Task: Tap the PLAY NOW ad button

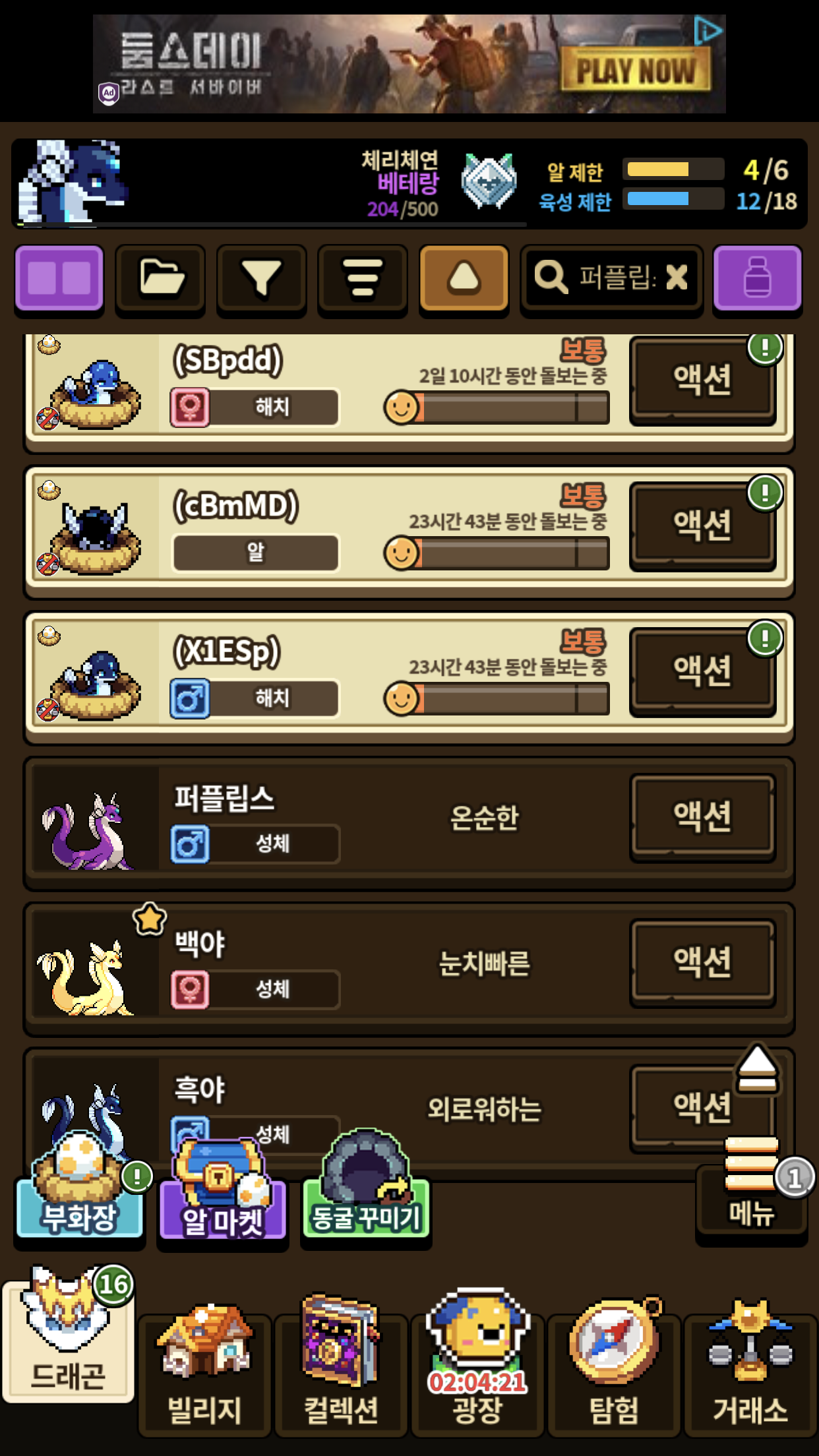Action: 635,71
